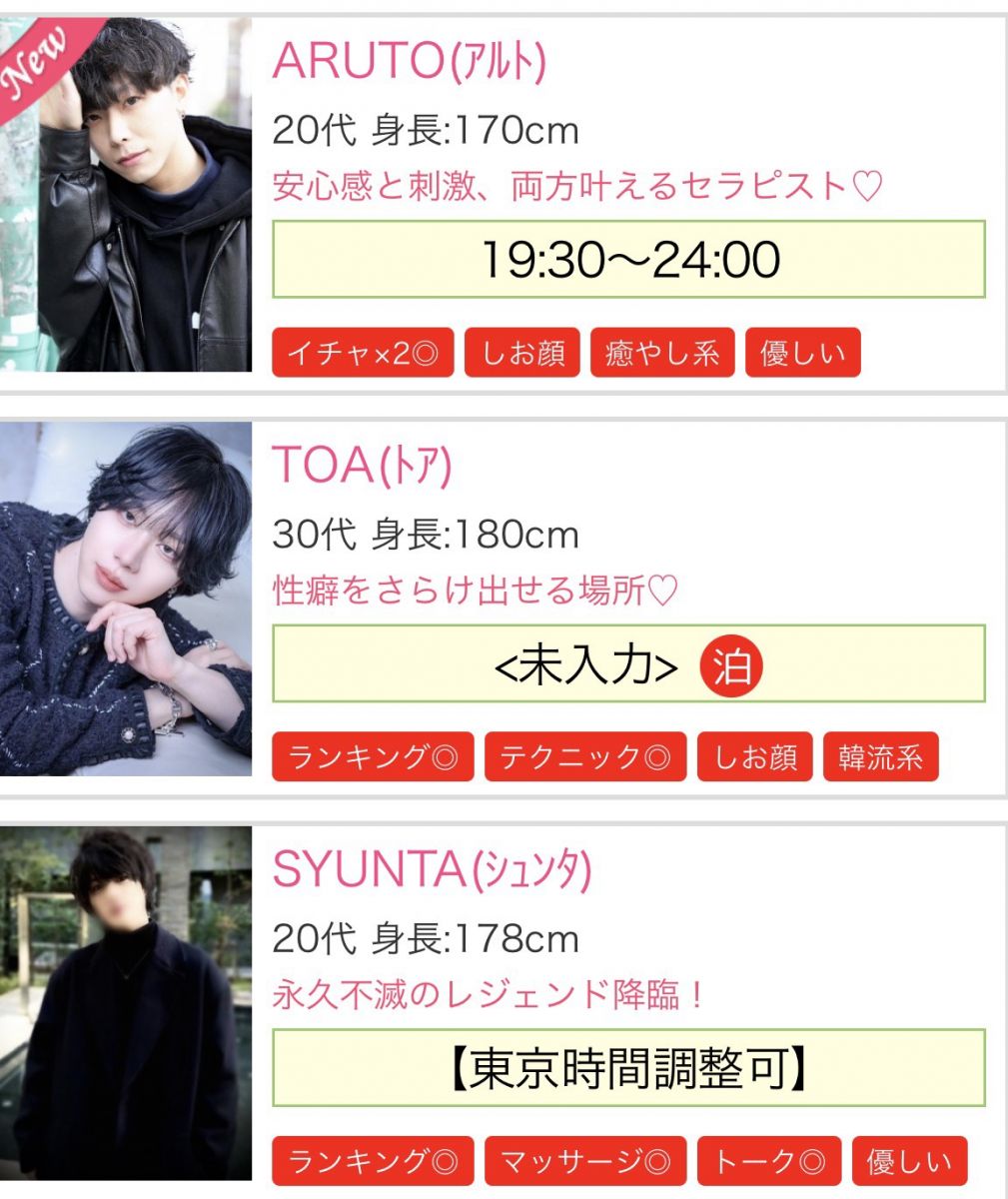Open TOA's profile photo
This screenshot has width=1008, height=1199.
point(126,599)
